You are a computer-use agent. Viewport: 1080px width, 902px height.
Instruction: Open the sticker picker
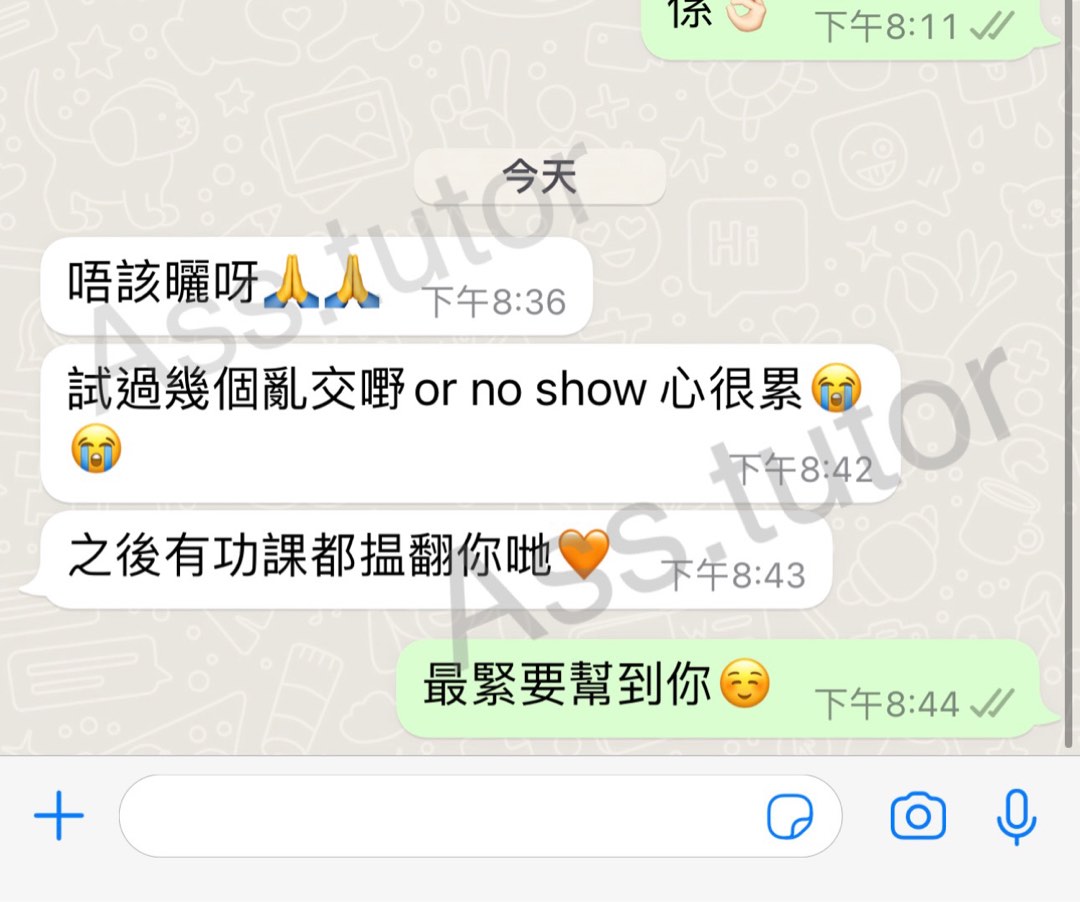point(790,817)
